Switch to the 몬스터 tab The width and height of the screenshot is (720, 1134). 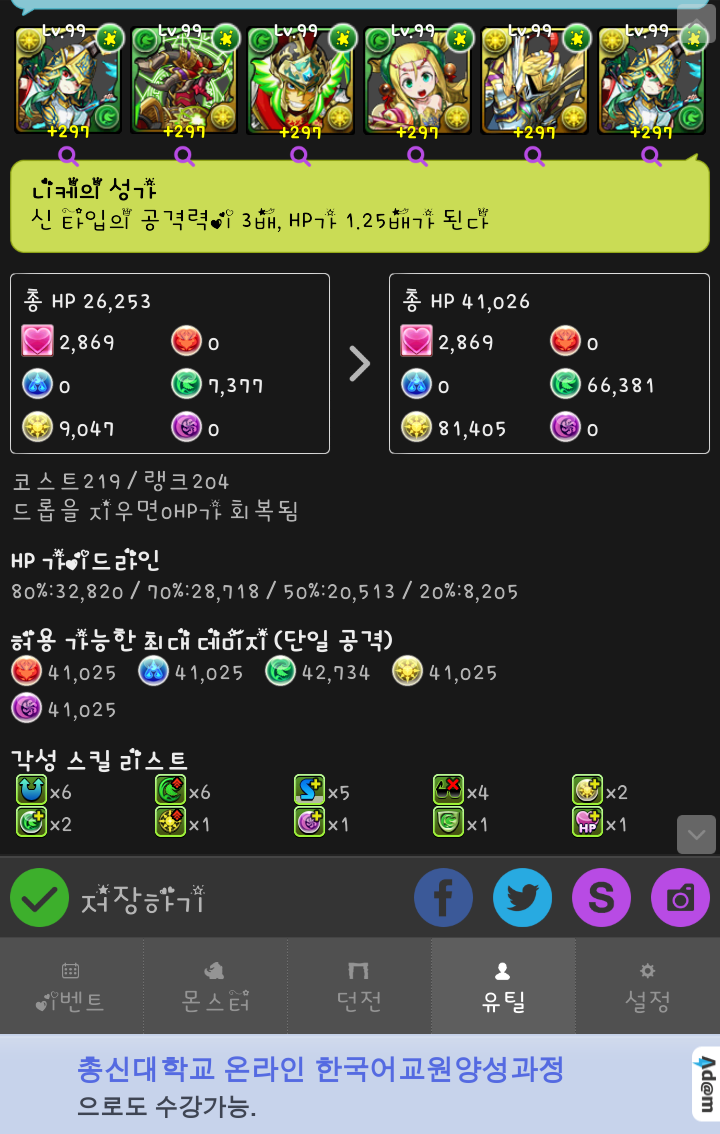click(215, 986)
